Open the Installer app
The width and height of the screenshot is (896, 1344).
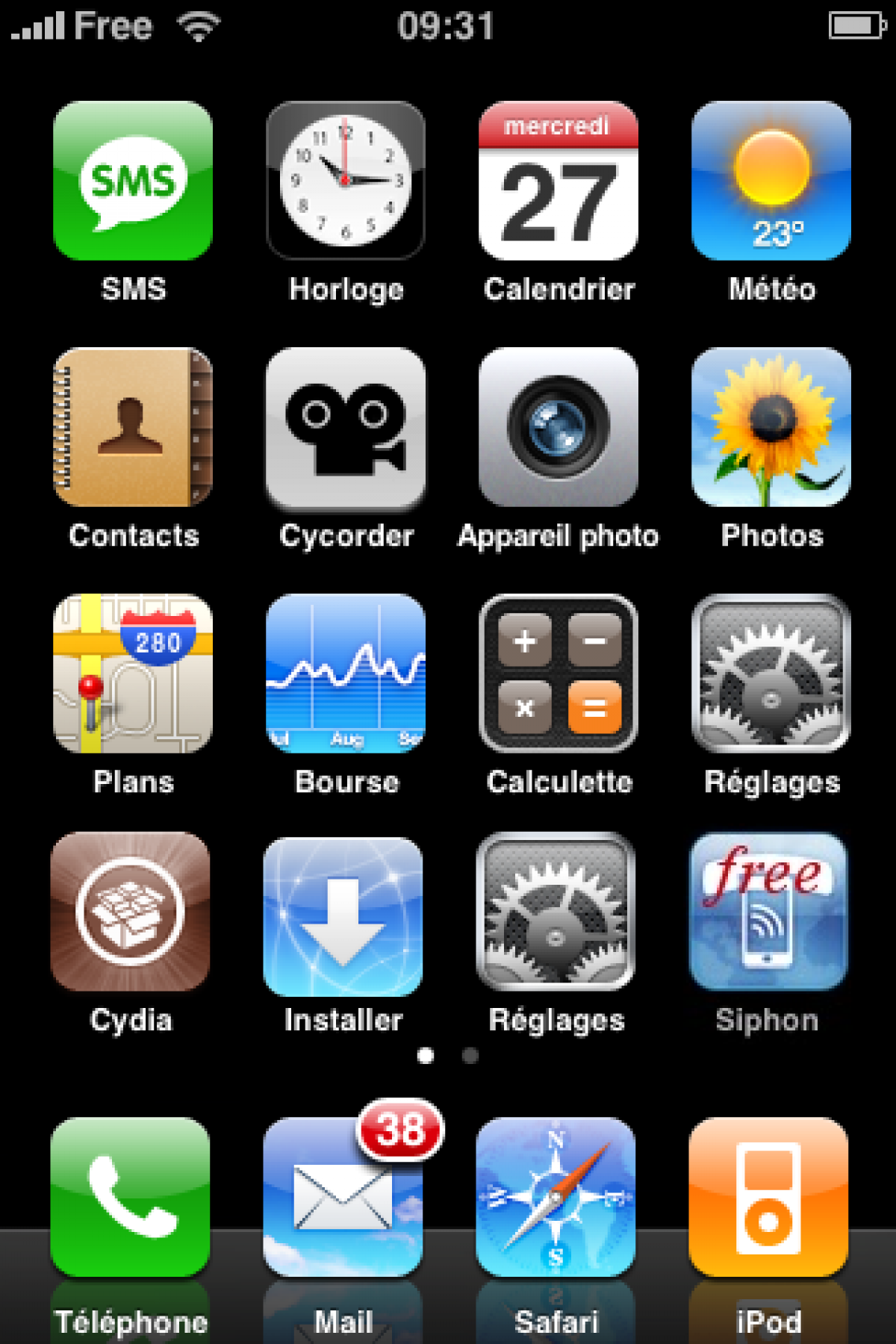click(x=343, y=916)
